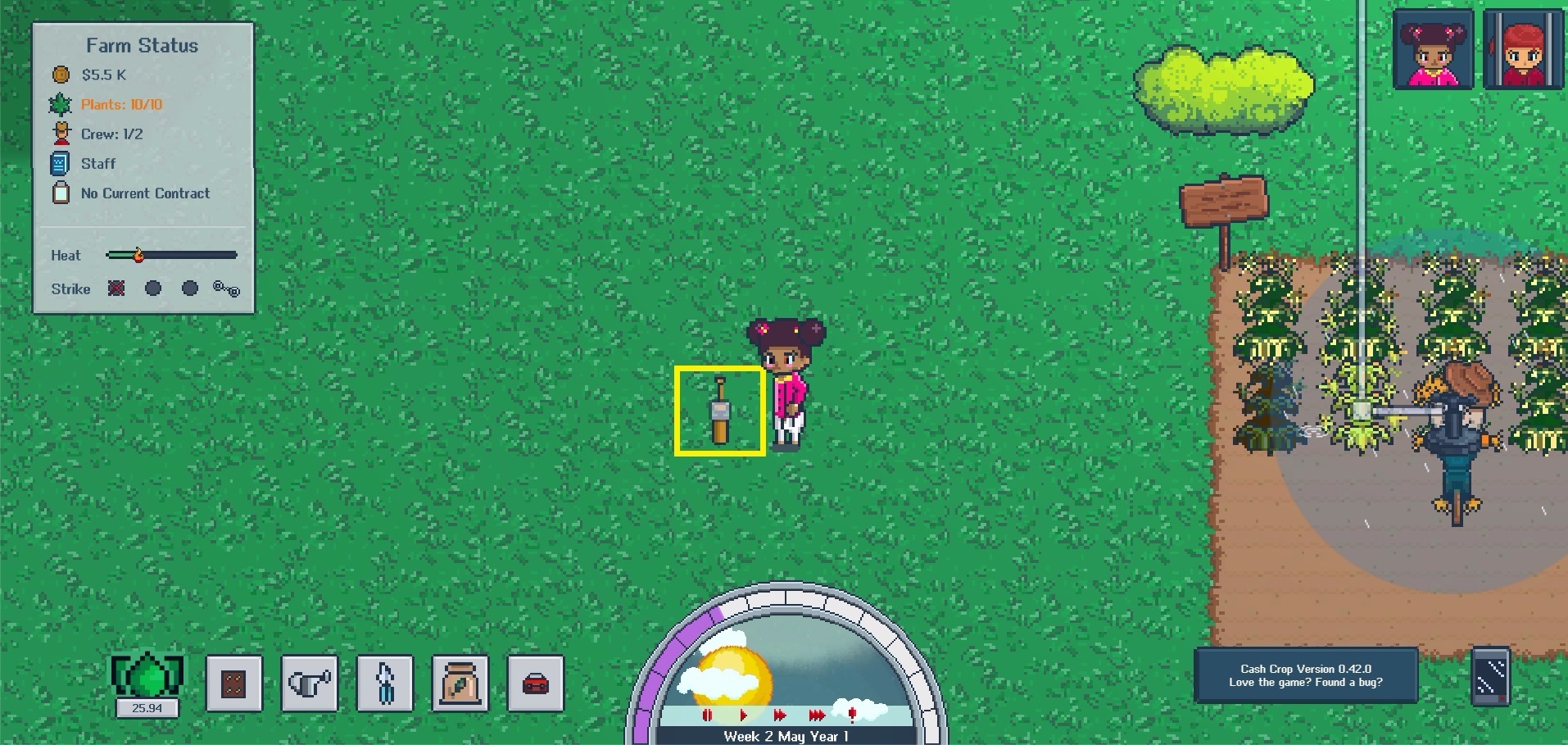Select the pink-dressed crew member portrait

[x=1433, y=50]
